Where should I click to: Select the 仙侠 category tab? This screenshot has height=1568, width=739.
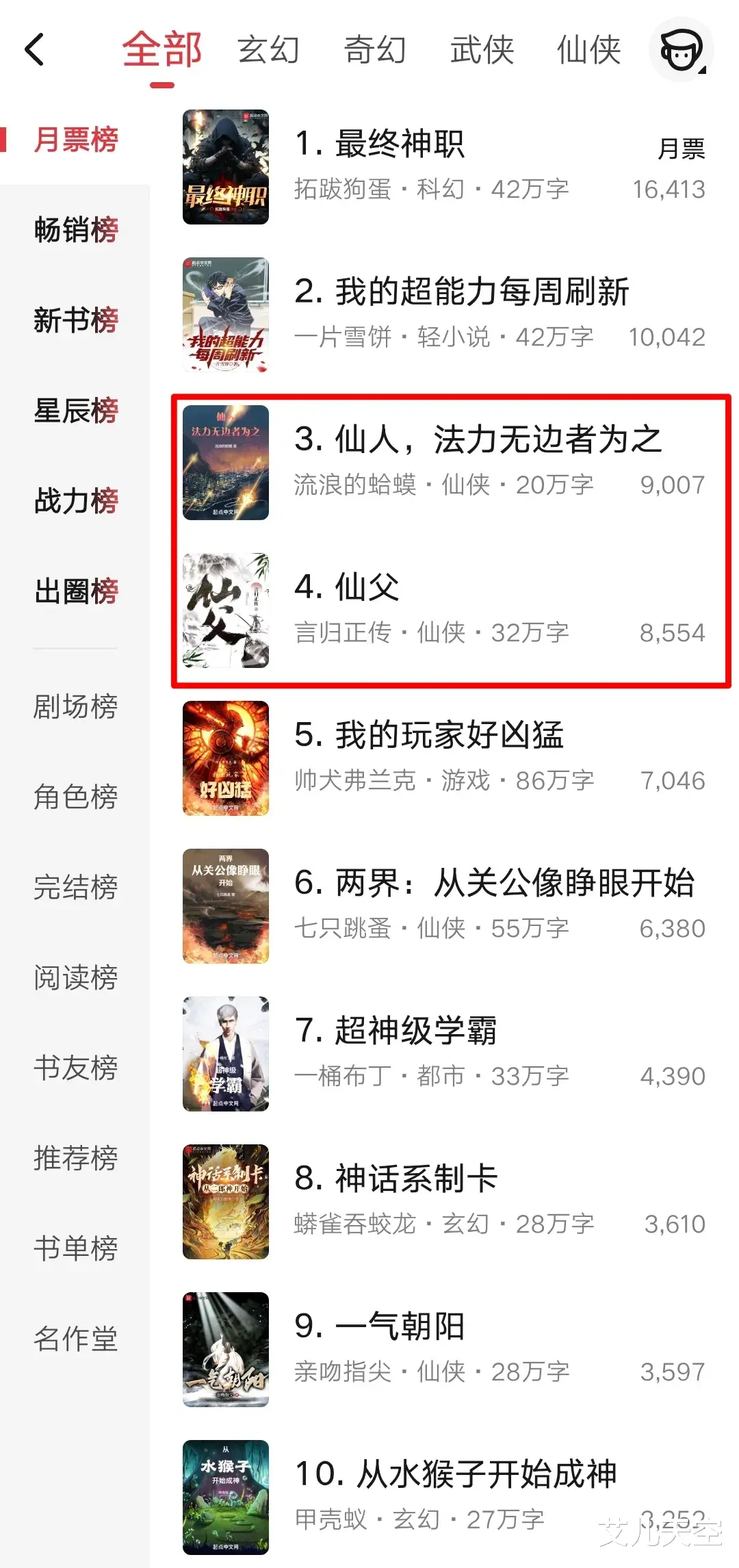pos(588,50)
